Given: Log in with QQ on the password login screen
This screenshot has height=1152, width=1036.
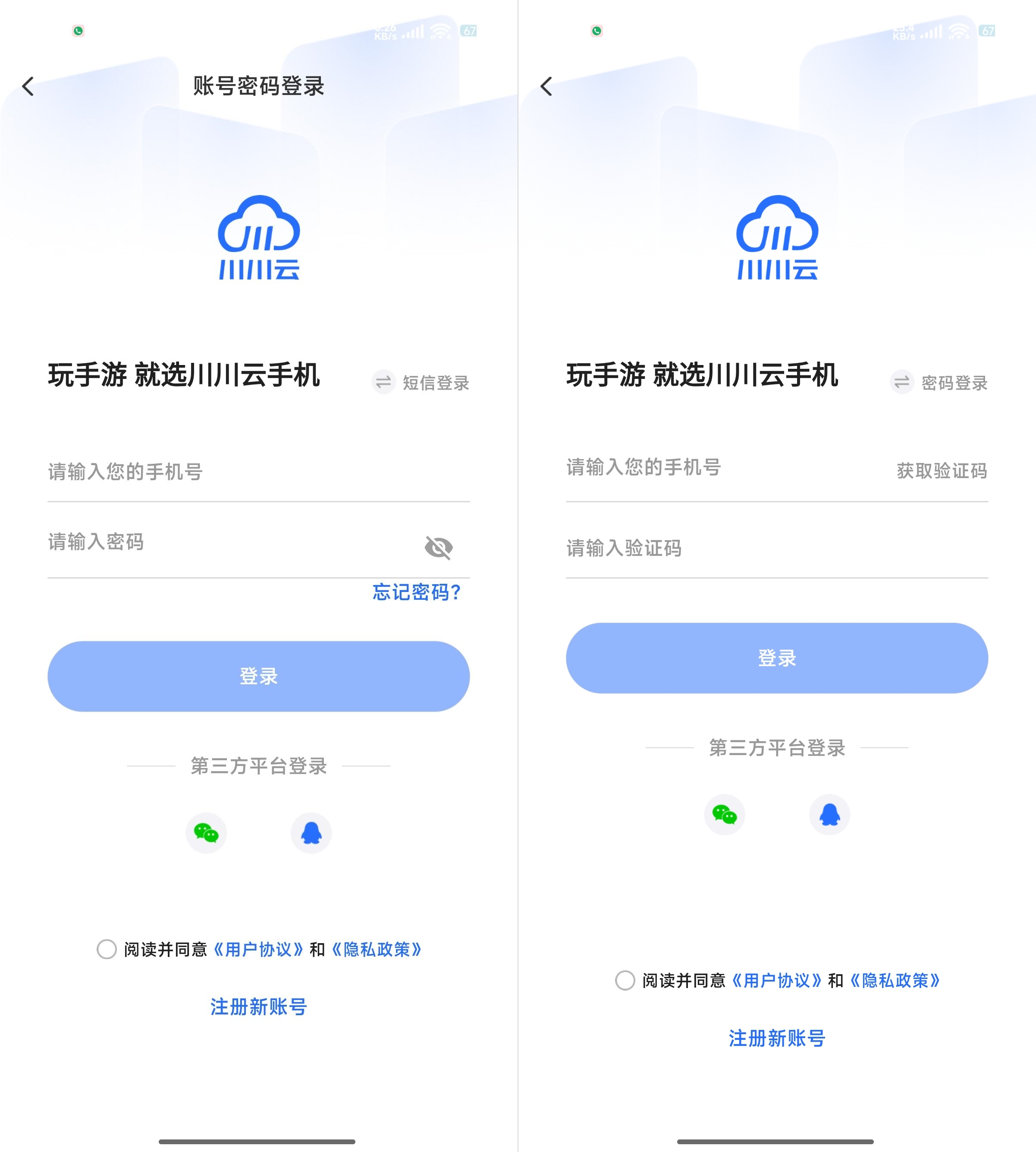Looking at the screenshot, I should point(311,833).
